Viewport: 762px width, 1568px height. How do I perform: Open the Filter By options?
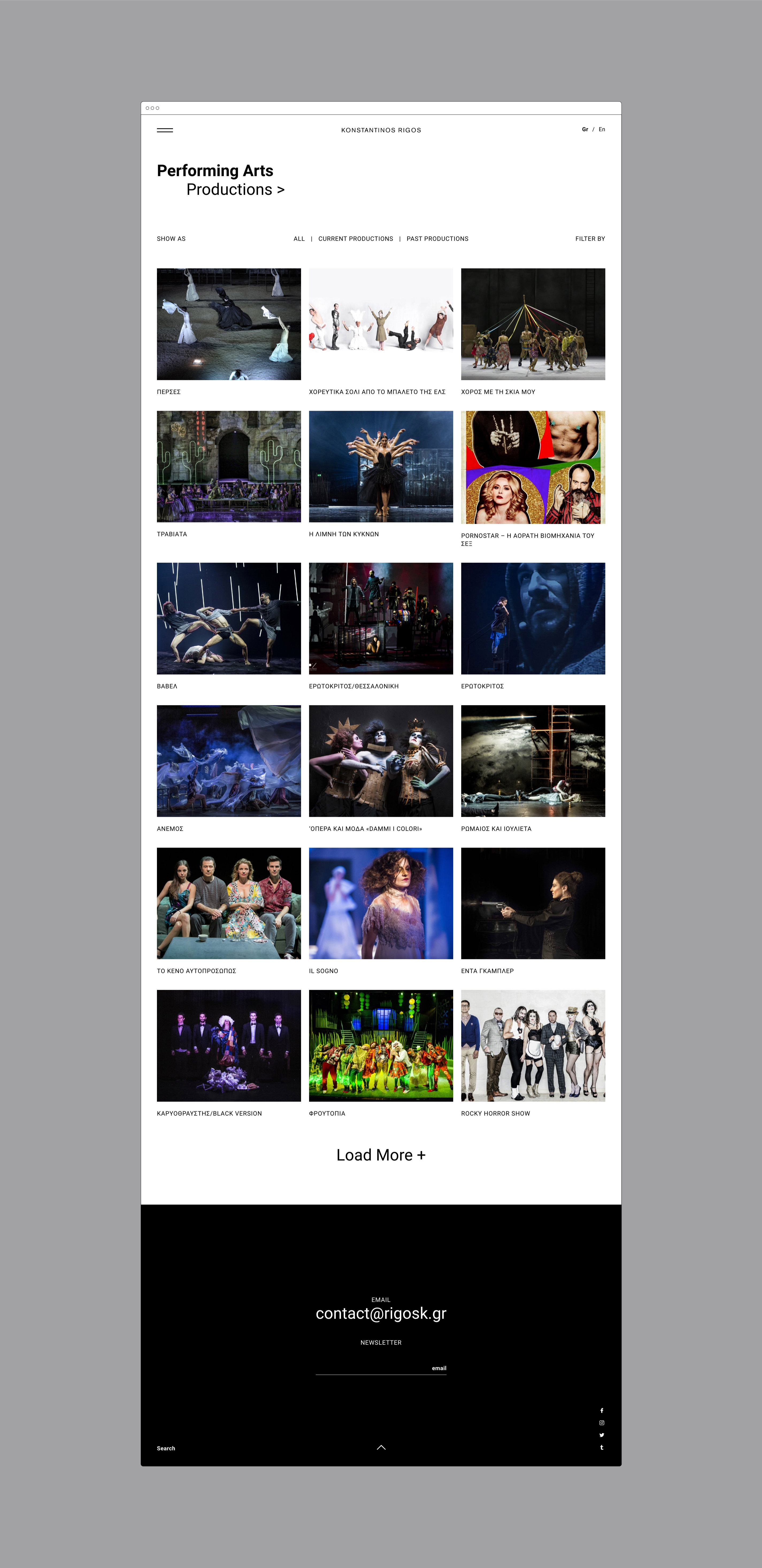point(590,238)
